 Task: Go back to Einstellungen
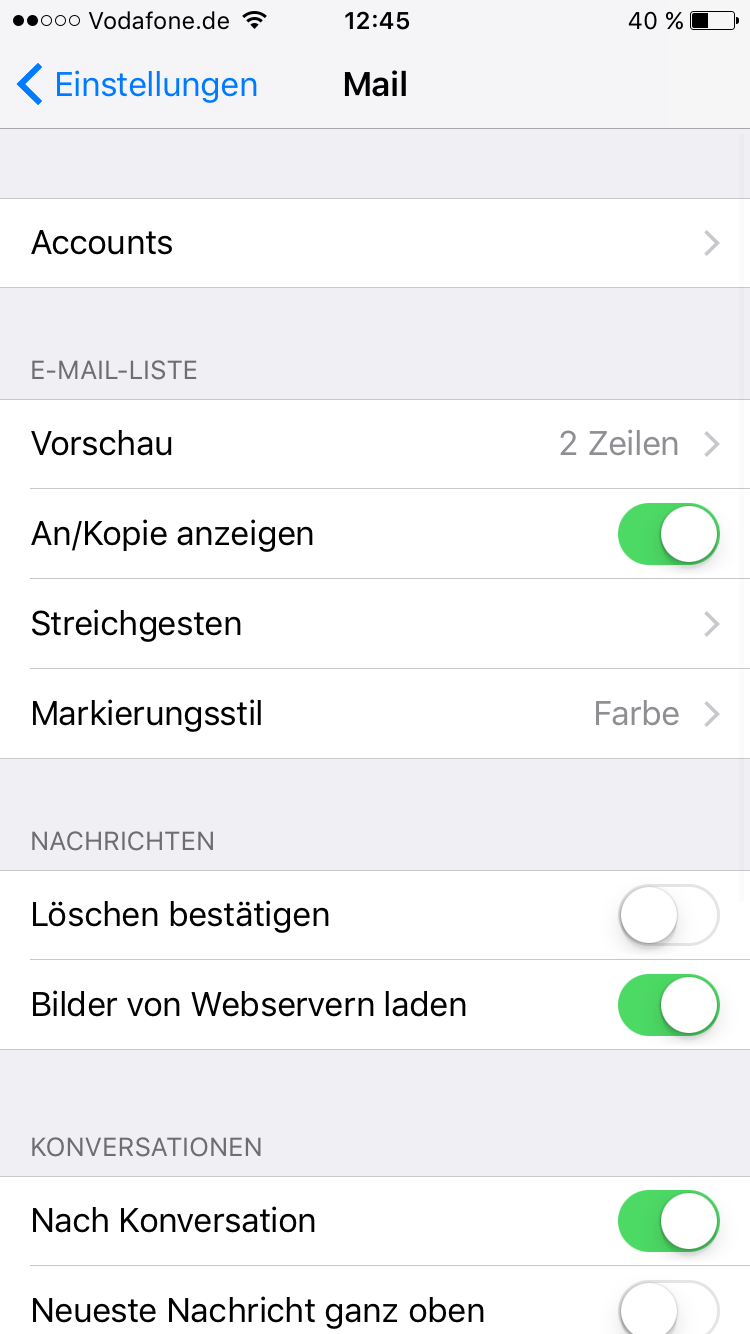(x=137, y=85)
